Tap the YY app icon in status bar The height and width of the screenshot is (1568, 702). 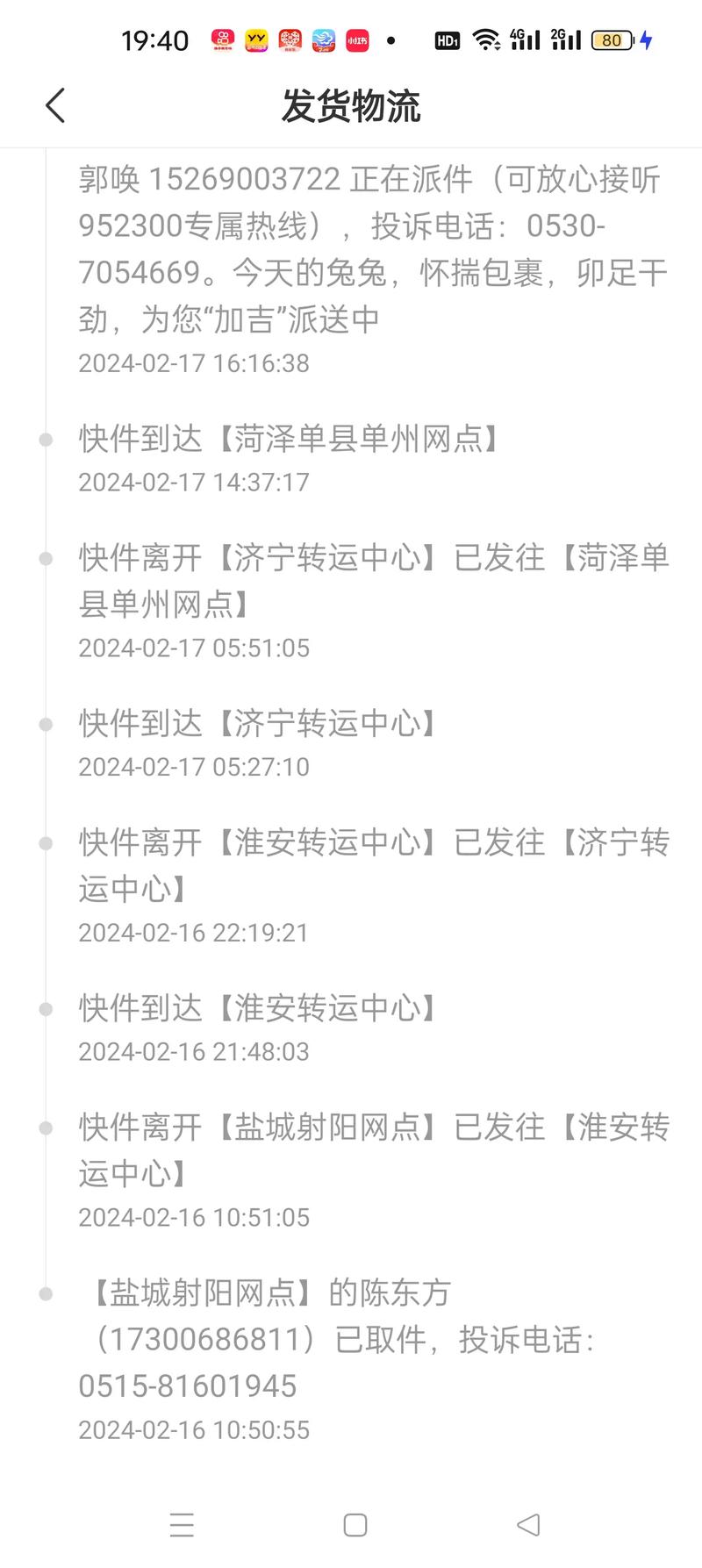tap(256, 39)
